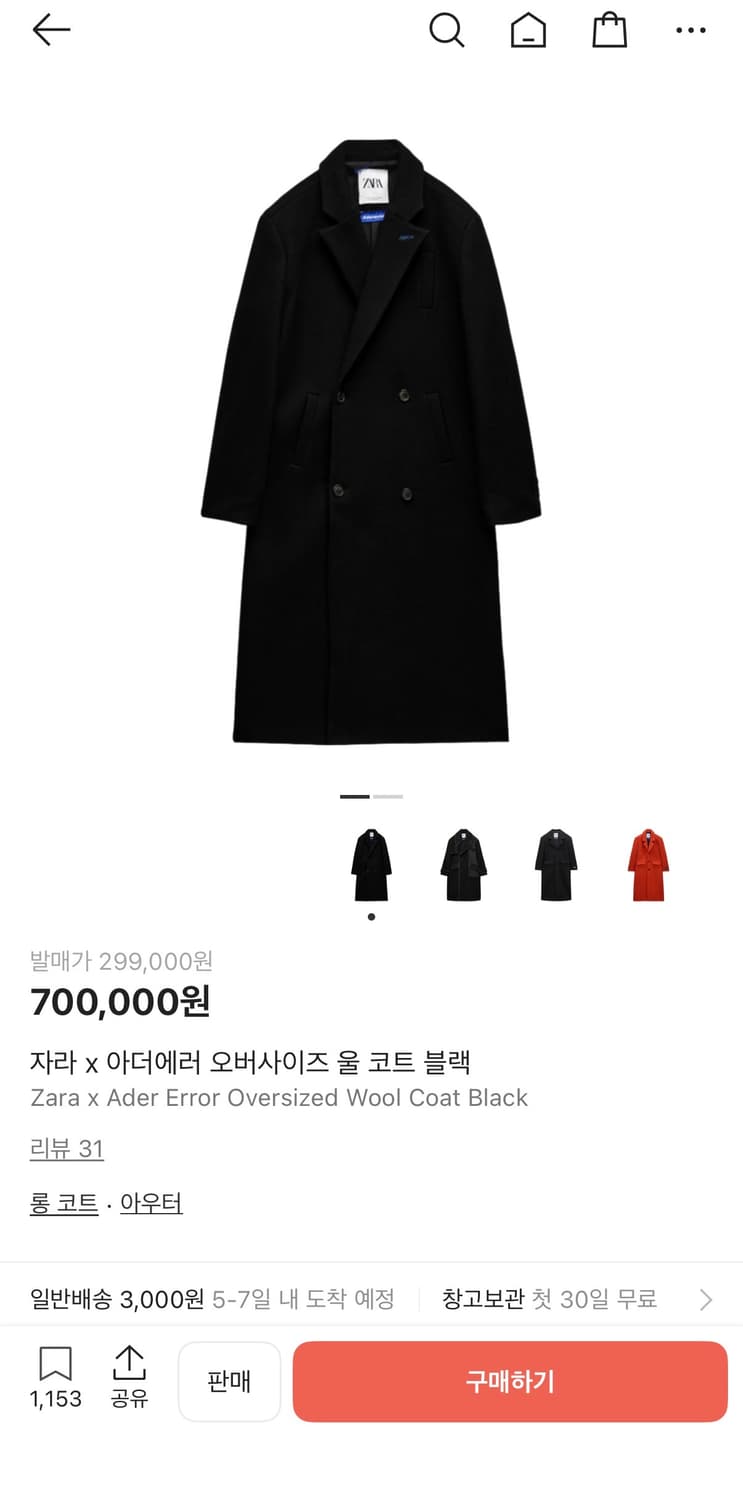Open the more options (•••) icon
The width and height of the screenshot is (743, 1500).
click(691, 30)
